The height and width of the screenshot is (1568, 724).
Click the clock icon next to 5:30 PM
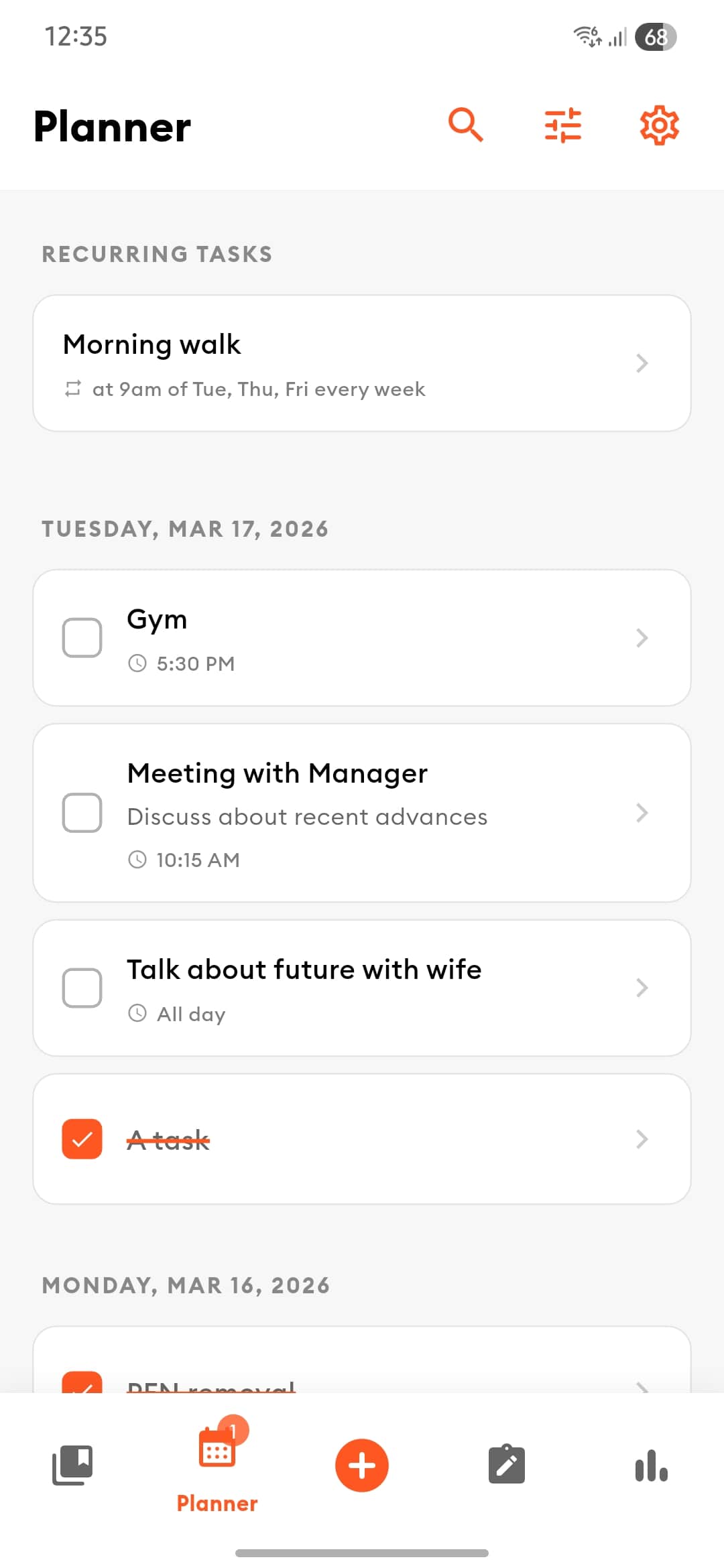[x=137, y=663]
